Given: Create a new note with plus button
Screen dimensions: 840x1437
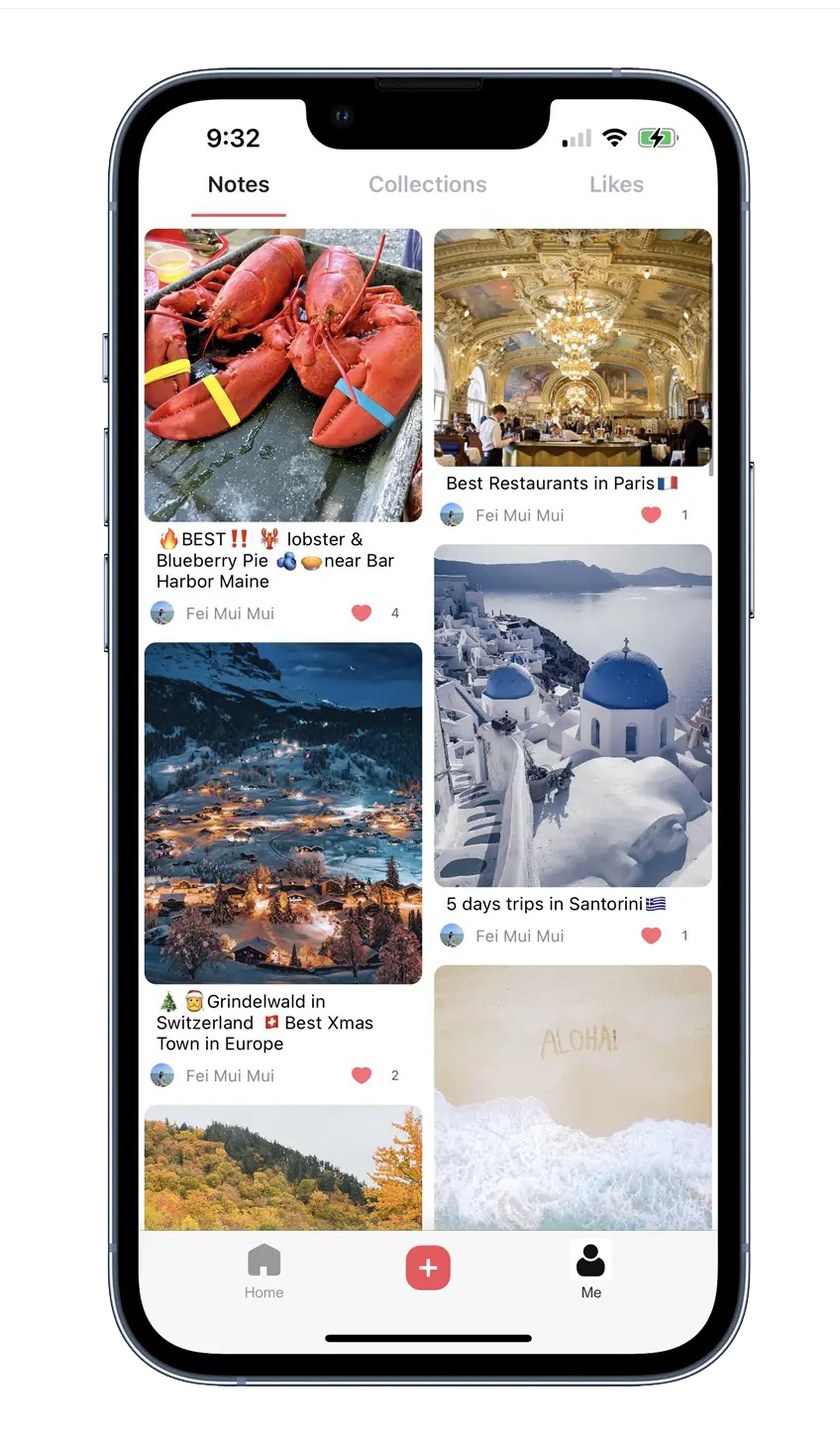Looking at the screenshot, I should tap(428, 1269).
